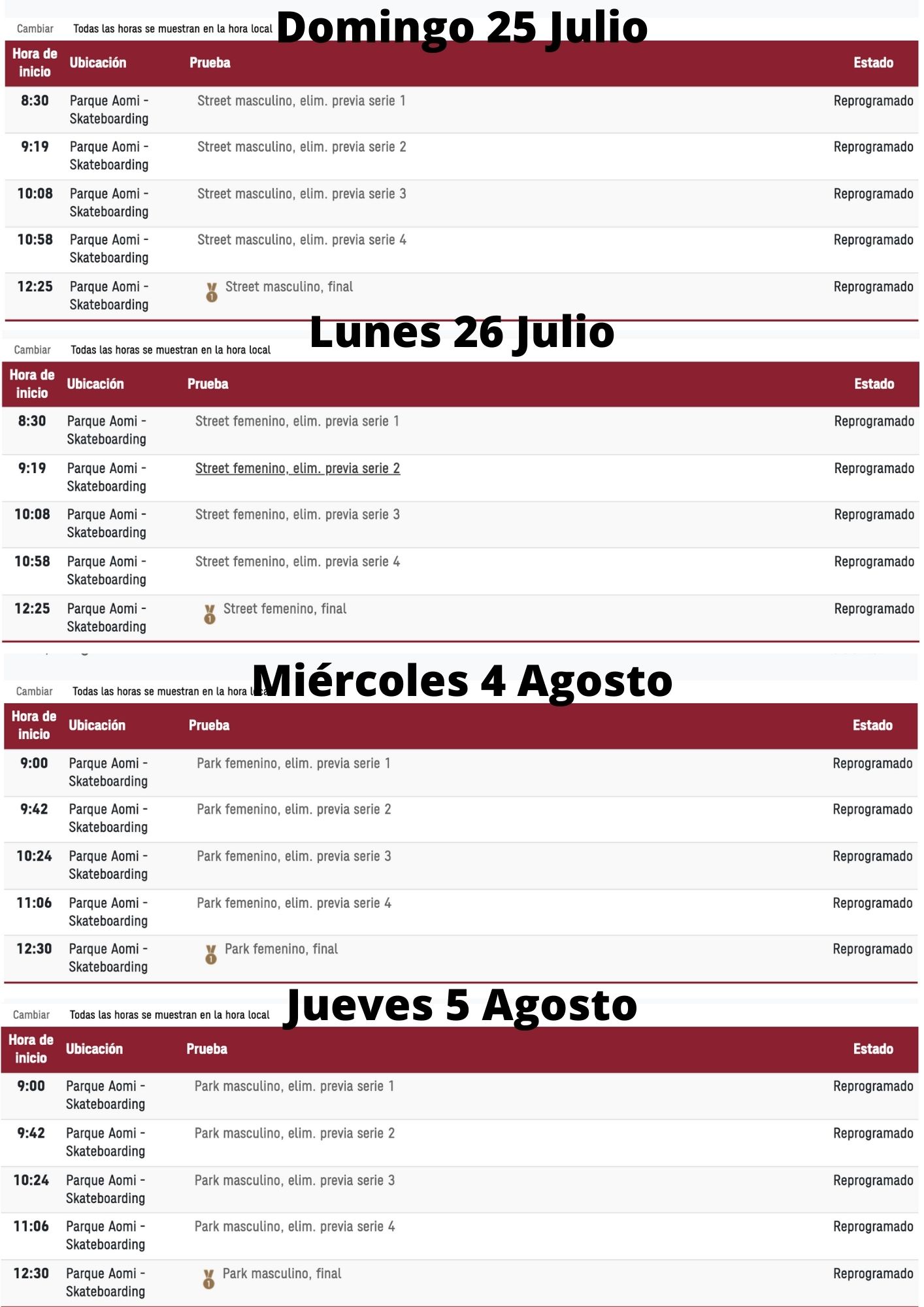Viewport: 924px width, 1307px height.
Task: Open Cambiar in the Miércoles 4 Agosto section
Action: tap(33, 691)
